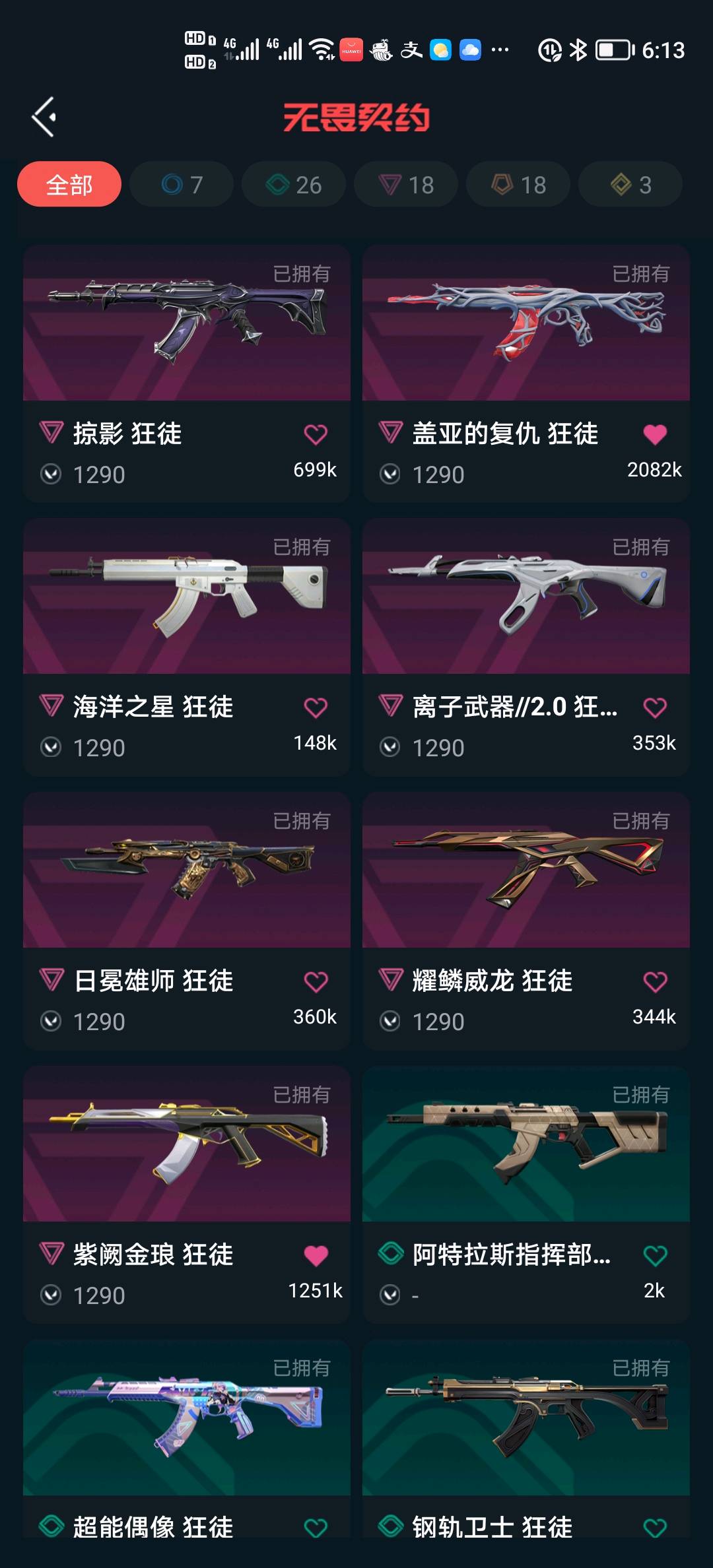The height and width of the screenshot is (1568, 713).
Task: Select the 全部 filter chip
Action: [69, 185]
